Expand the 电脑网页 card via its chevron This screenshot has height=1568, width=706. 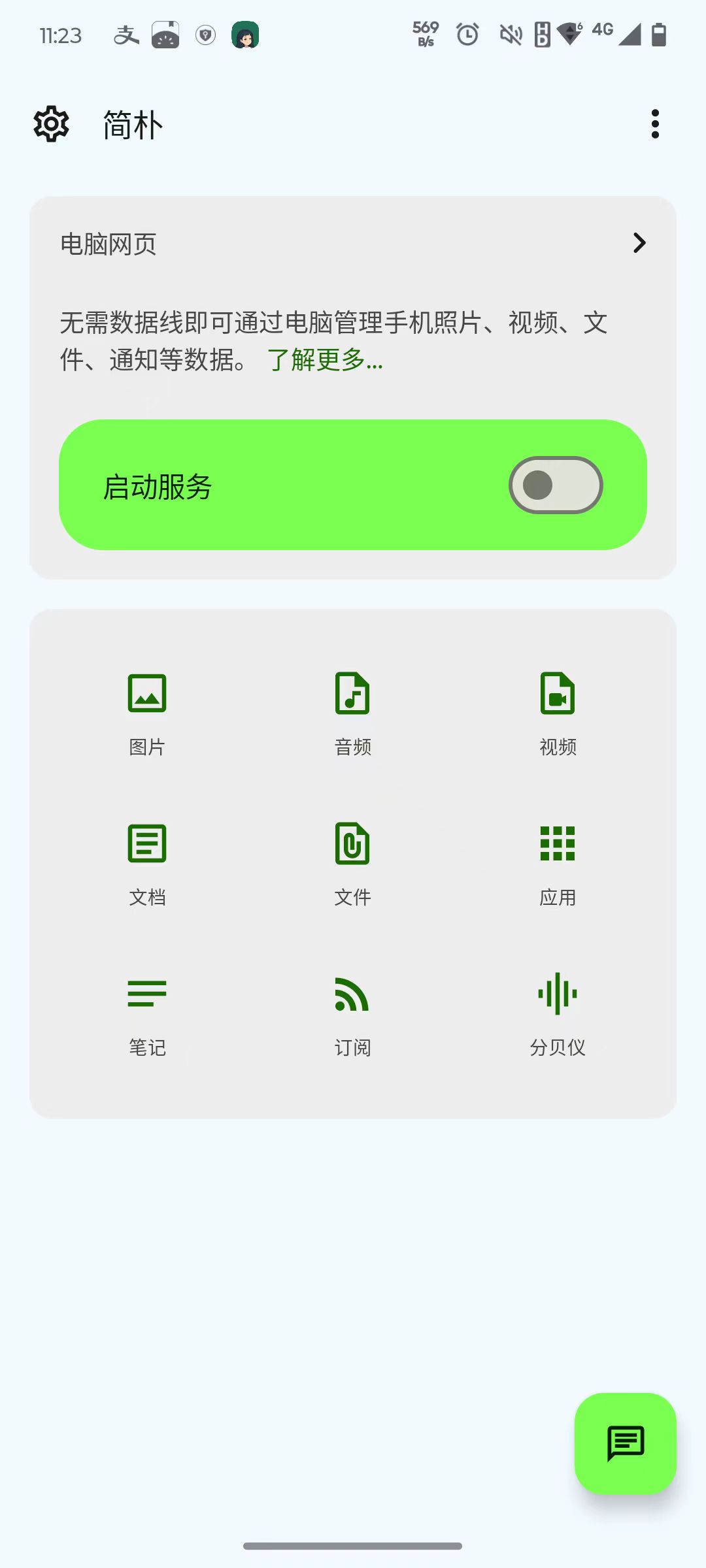click(x=638, y=242)
